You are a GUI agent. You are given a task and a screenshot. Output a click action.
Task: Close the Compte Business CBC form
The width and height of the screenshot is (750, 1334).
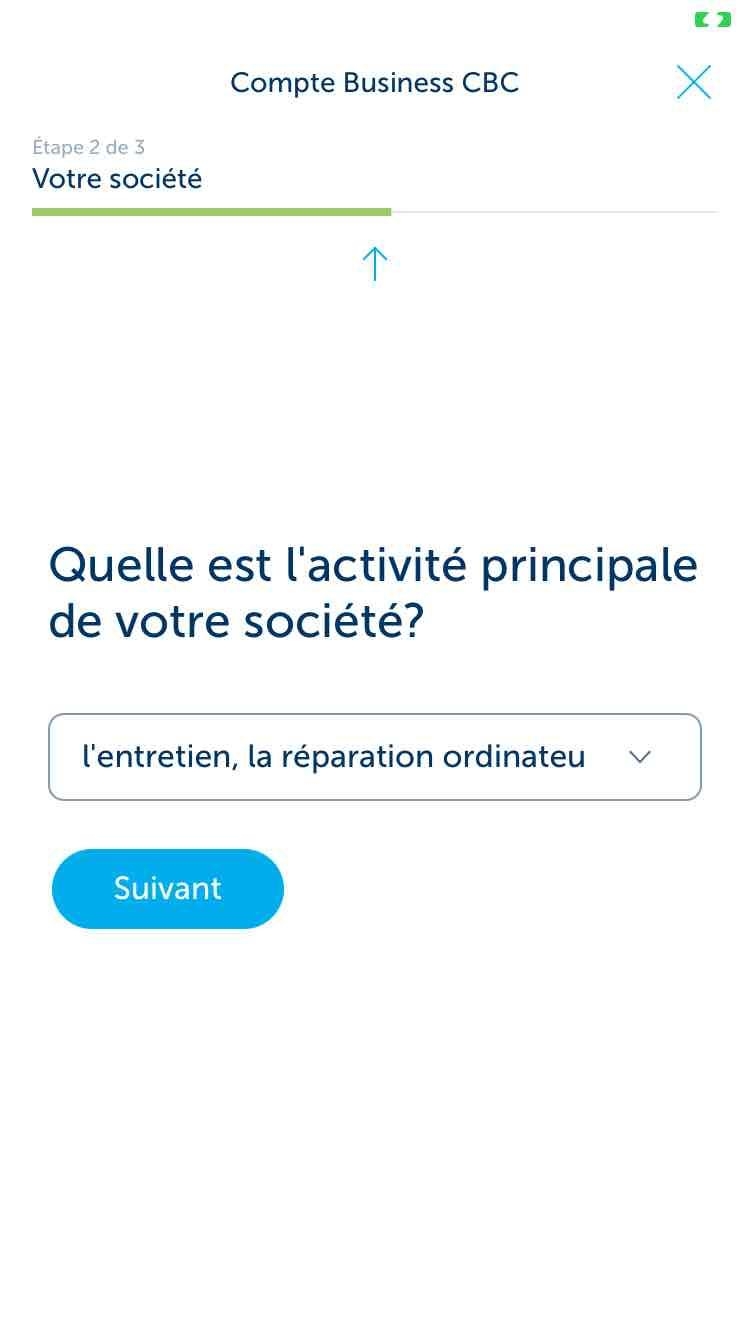(x=693, y=82)
